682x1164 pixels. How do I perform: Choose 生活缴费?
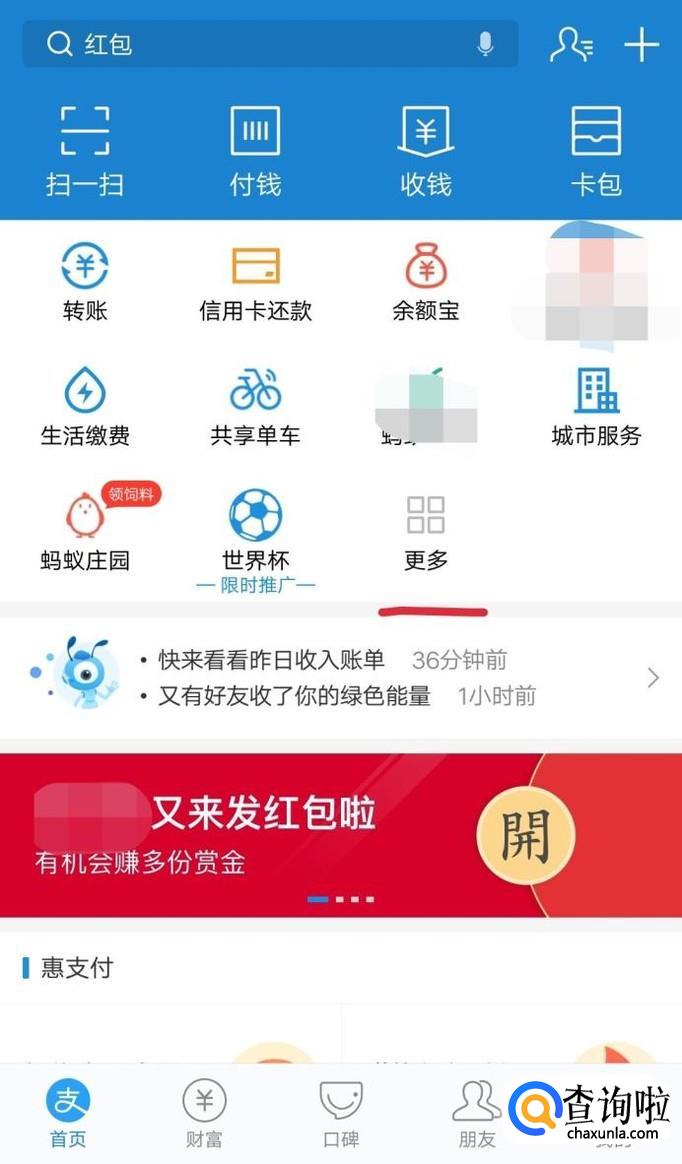(85, 407)
